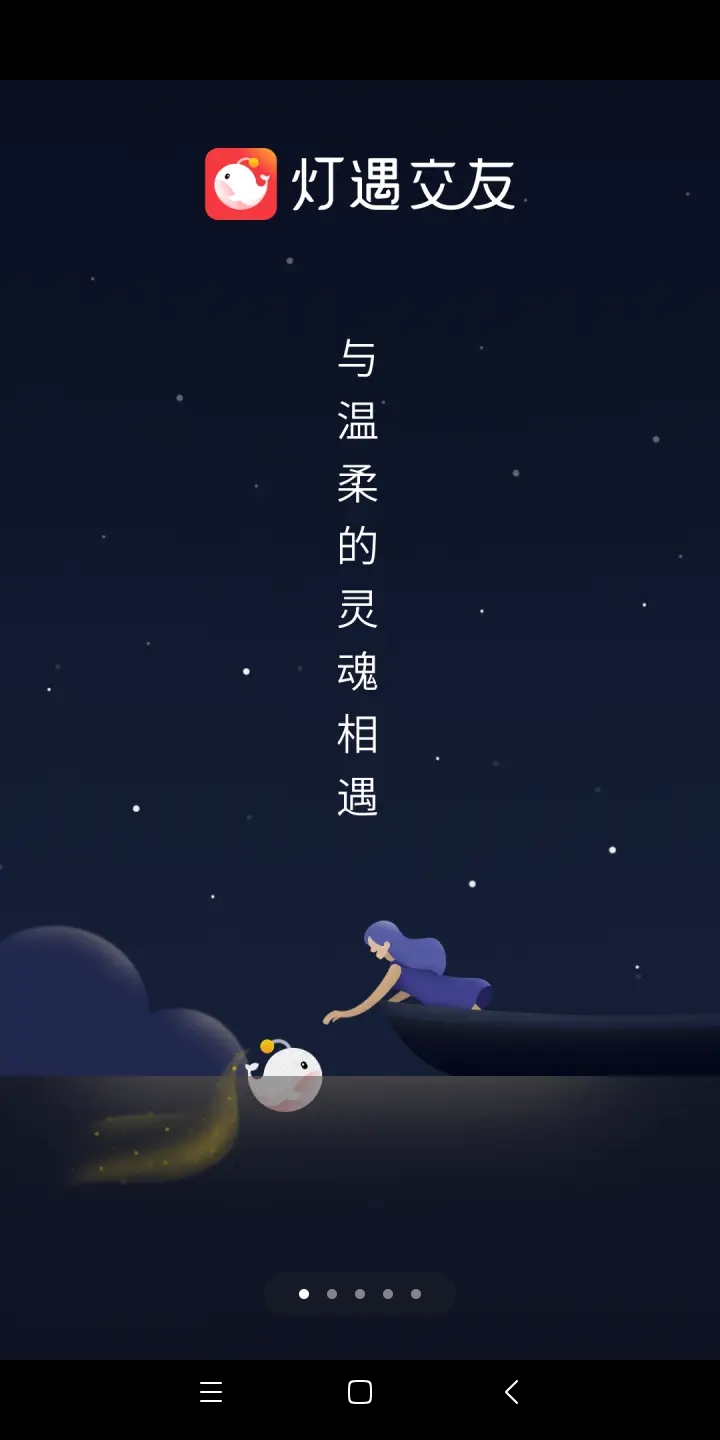Tap the 灯遇交友 lantern fish app logo

(240, 184)
